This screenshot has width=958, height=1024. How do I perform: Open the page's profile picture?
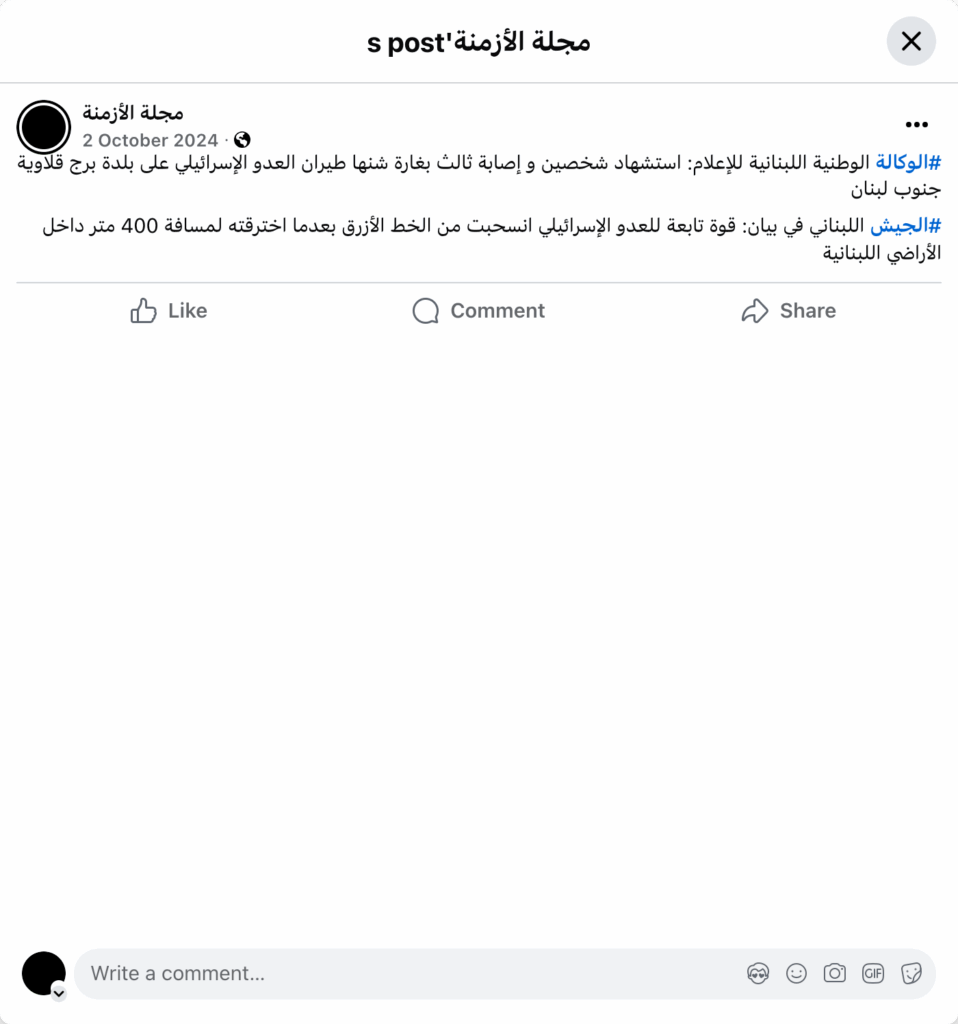pos(44,127)
